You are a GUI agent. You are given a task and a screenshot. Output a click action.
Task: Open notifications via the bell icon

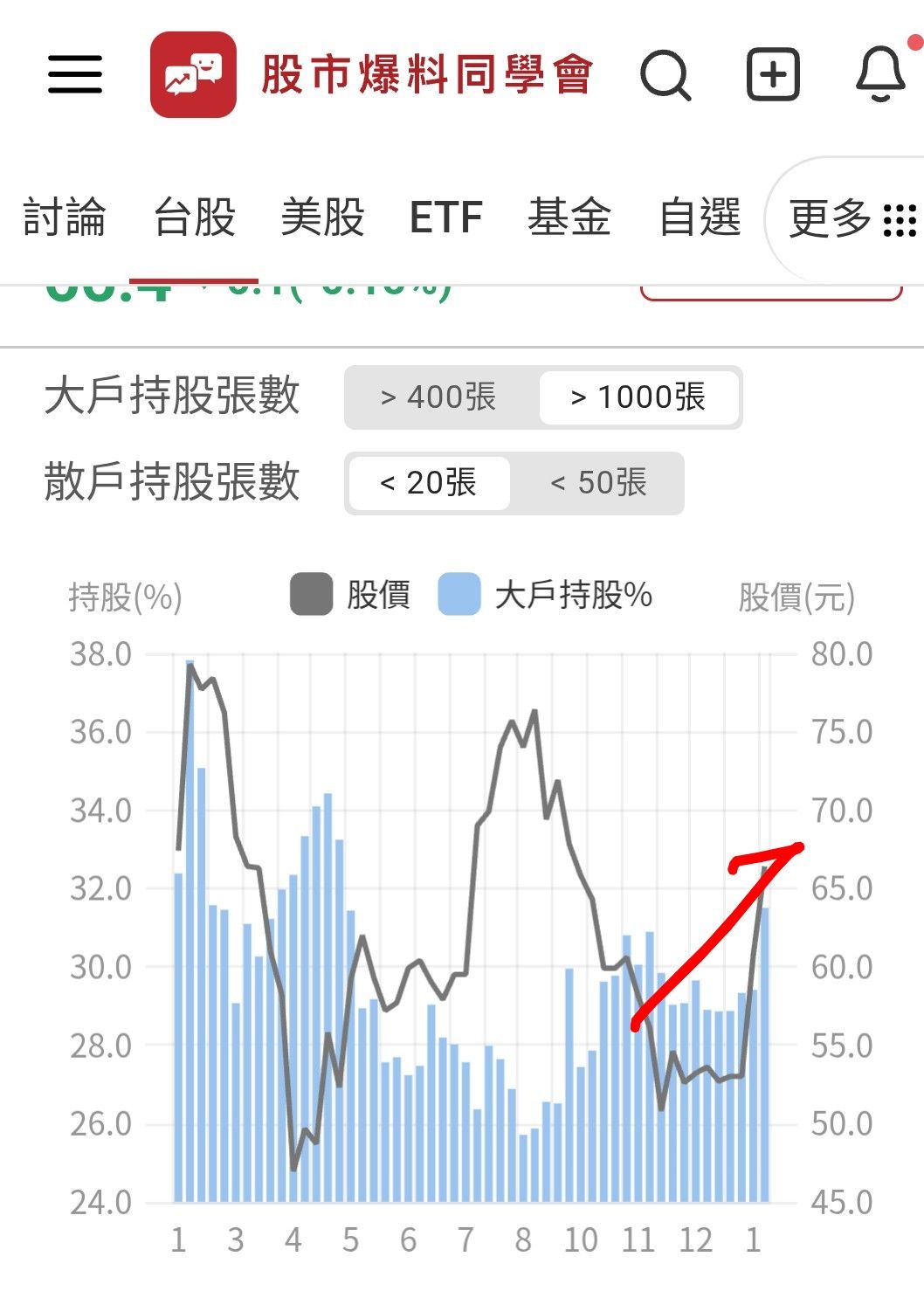pos(880,77)
